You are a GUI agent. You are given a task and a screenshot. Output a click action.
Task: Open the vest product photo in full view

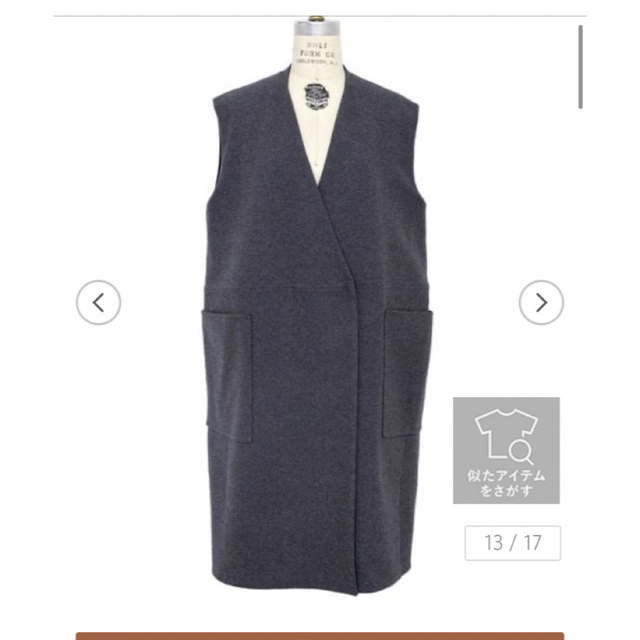click(318, 330)
